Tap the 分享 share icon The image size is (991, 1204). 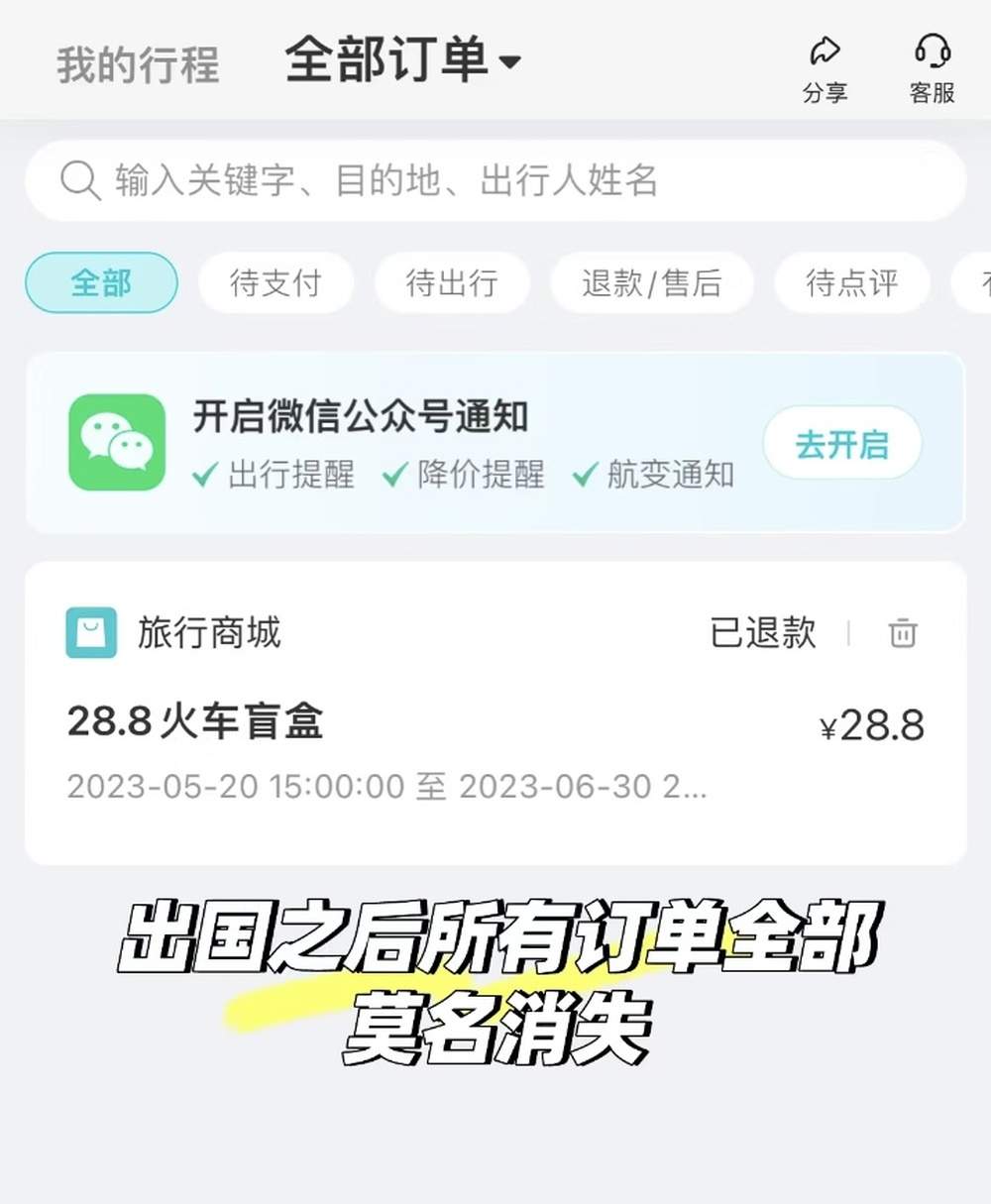pyautogui.click(x=825, y=68)
